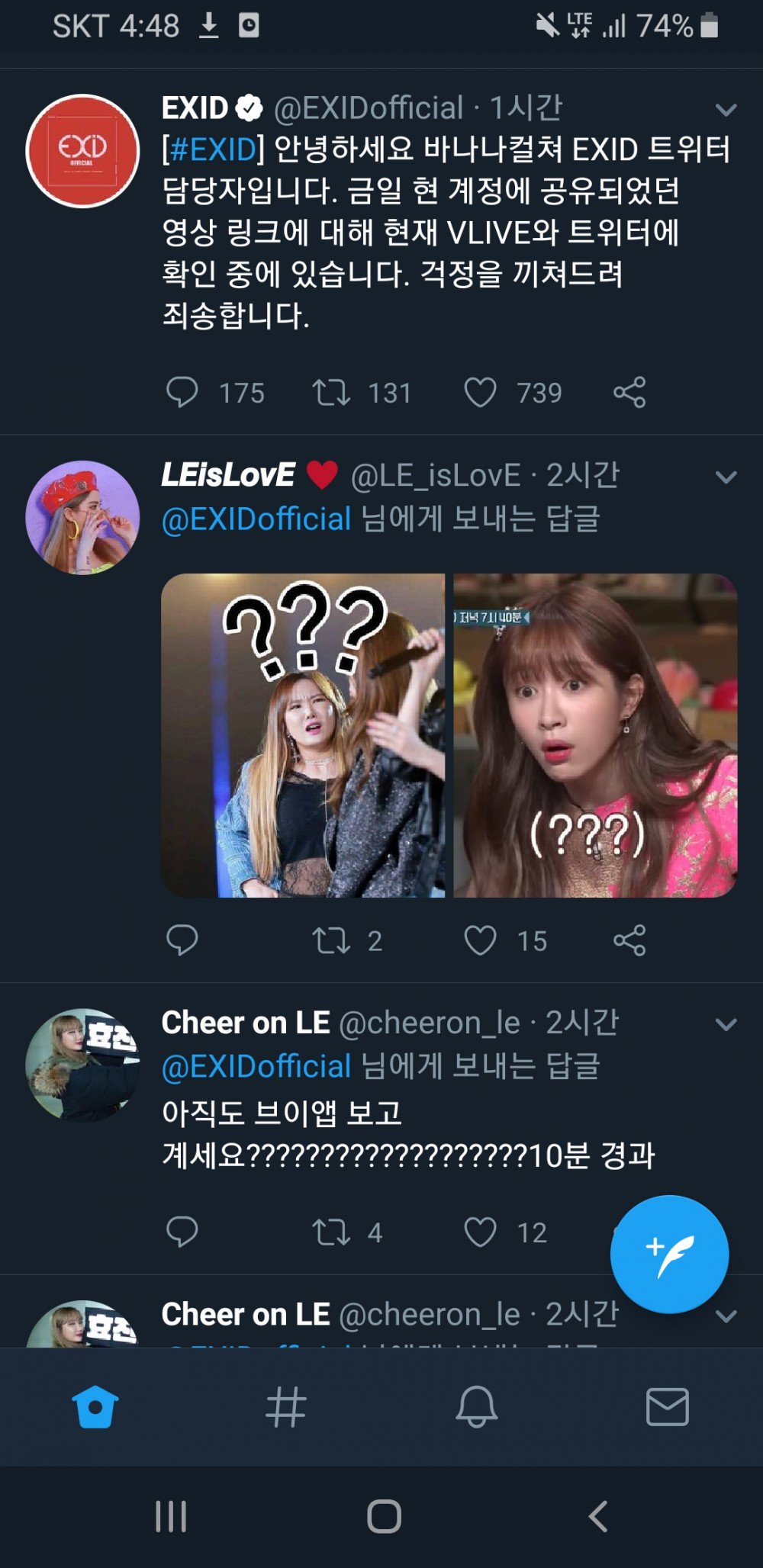The image size is (763, 1568).
Task: Like Cheer on LE's 10분 경과 tweet
Action: coord(481,1232)
